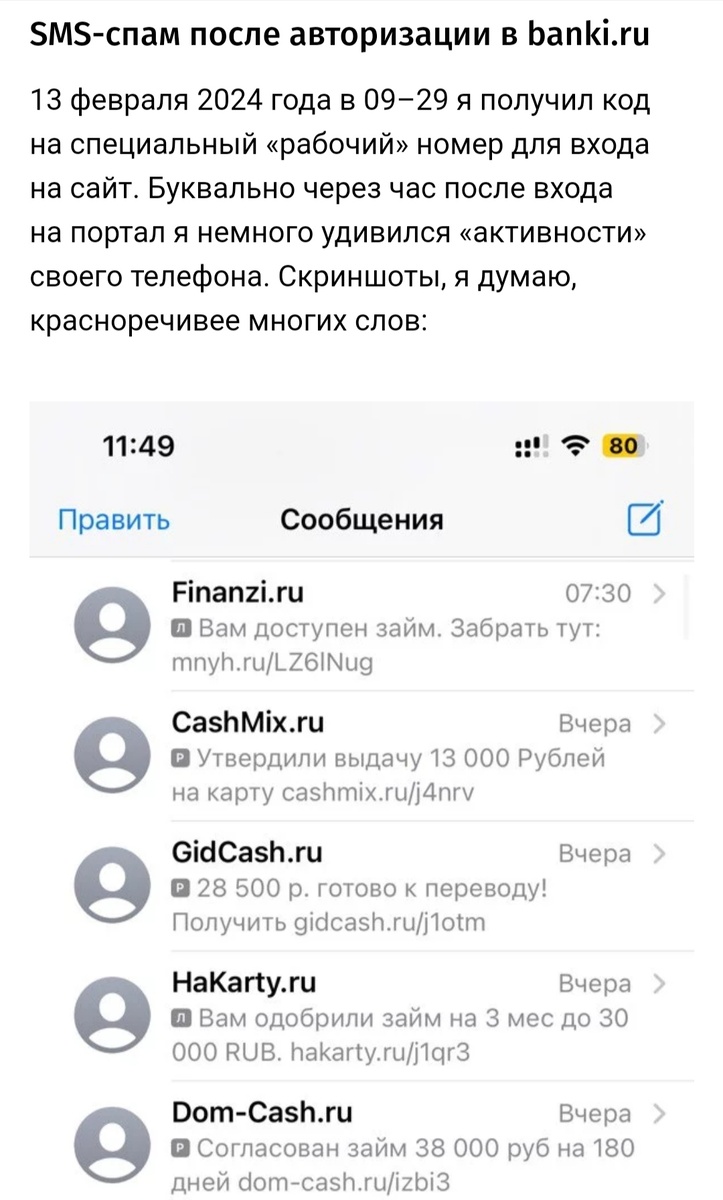Tap the small badge before CashMix message text
Image resolution: width=723 pixels, height=1200 pixels.
point(183,759)
